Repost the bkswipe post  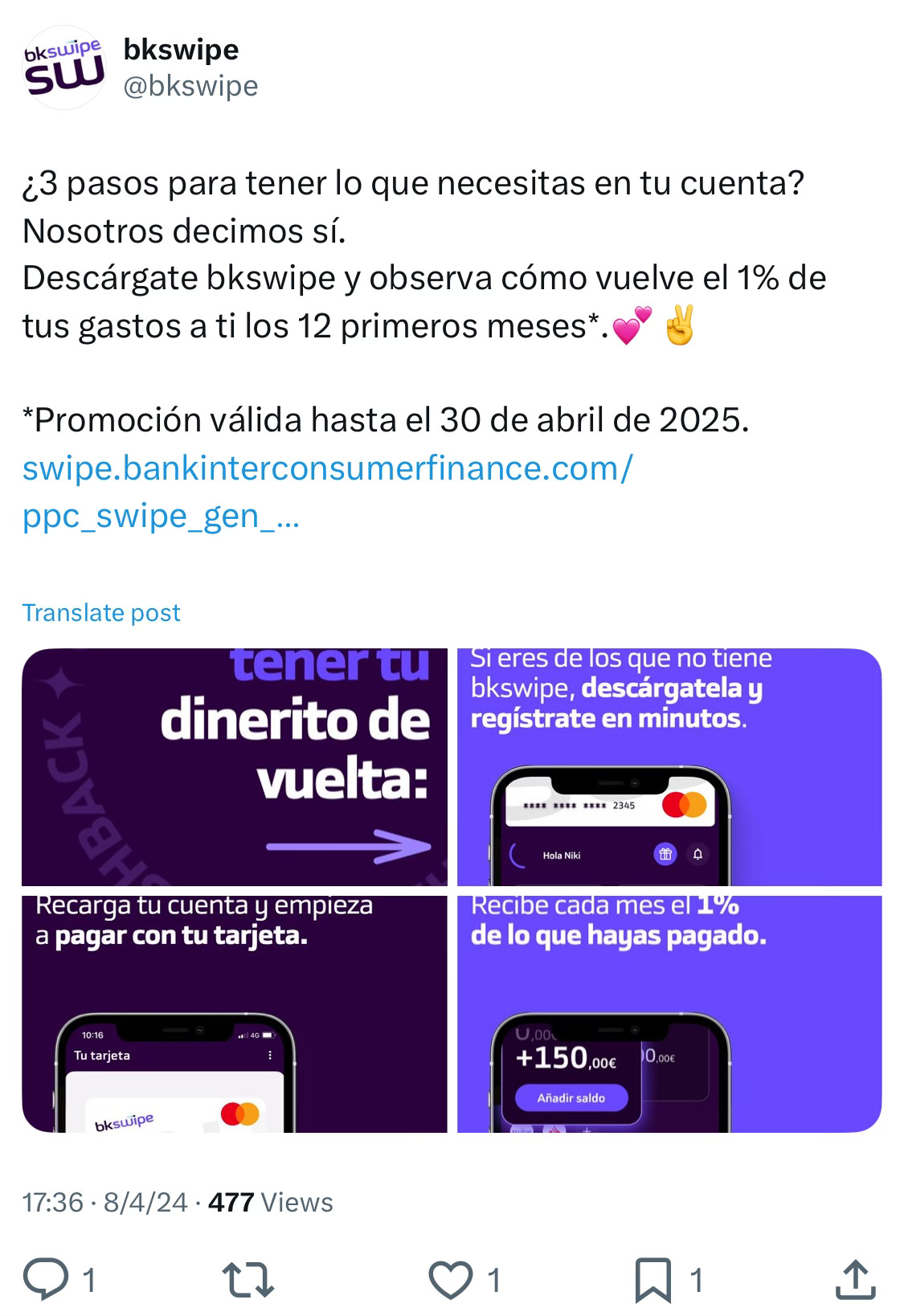pos(248,1279)
